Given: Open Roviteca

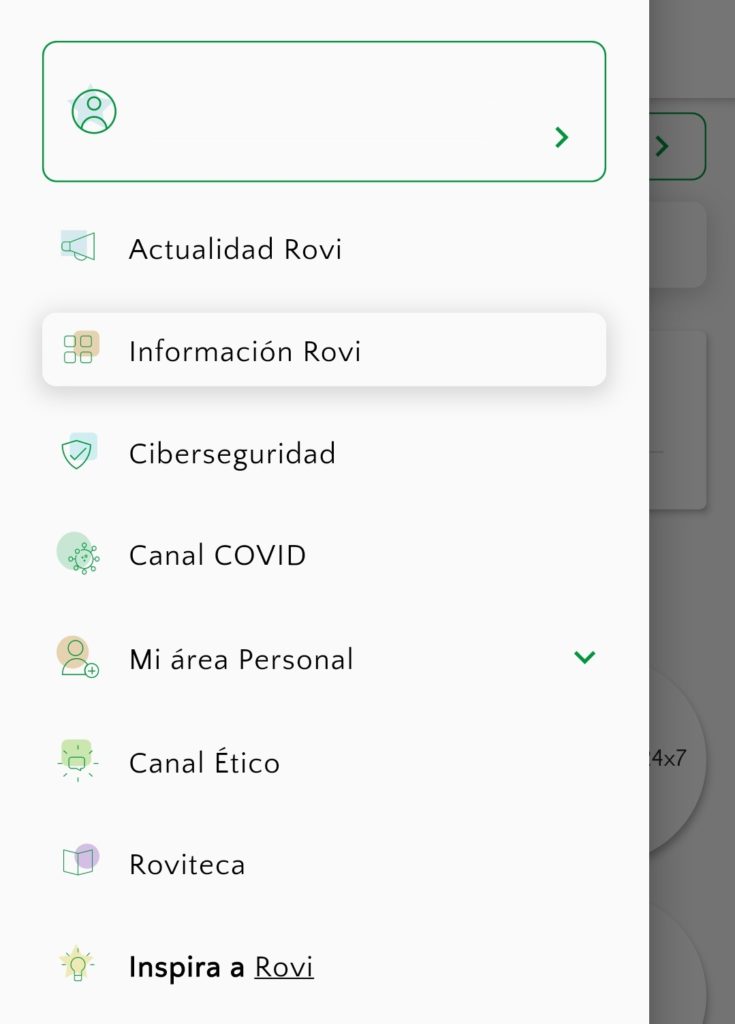Looking at the screenshot, I should (x=187, y=865).
